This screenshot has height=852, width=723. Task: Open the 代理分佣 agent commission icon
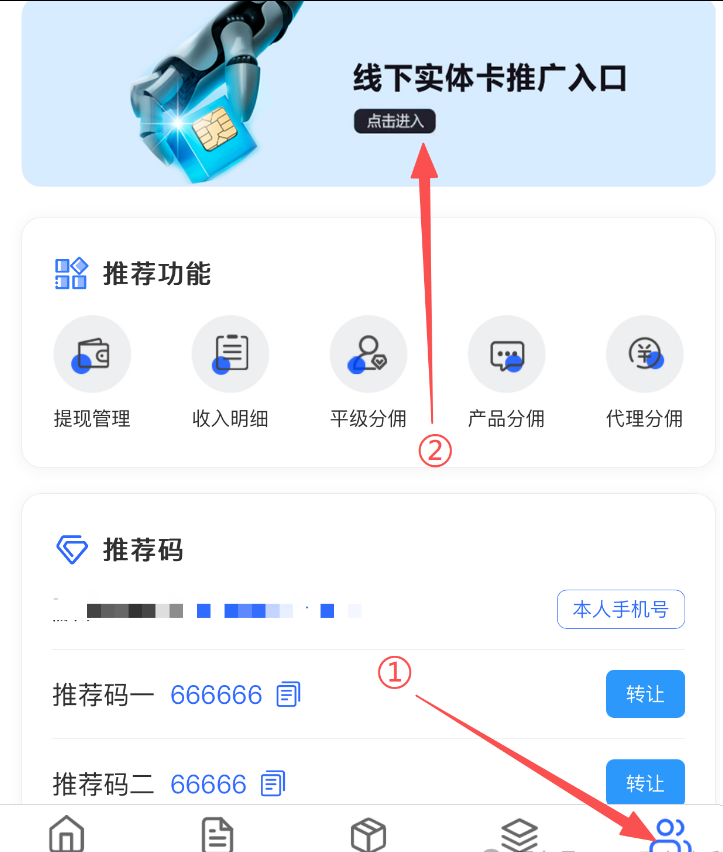(644, 353)
